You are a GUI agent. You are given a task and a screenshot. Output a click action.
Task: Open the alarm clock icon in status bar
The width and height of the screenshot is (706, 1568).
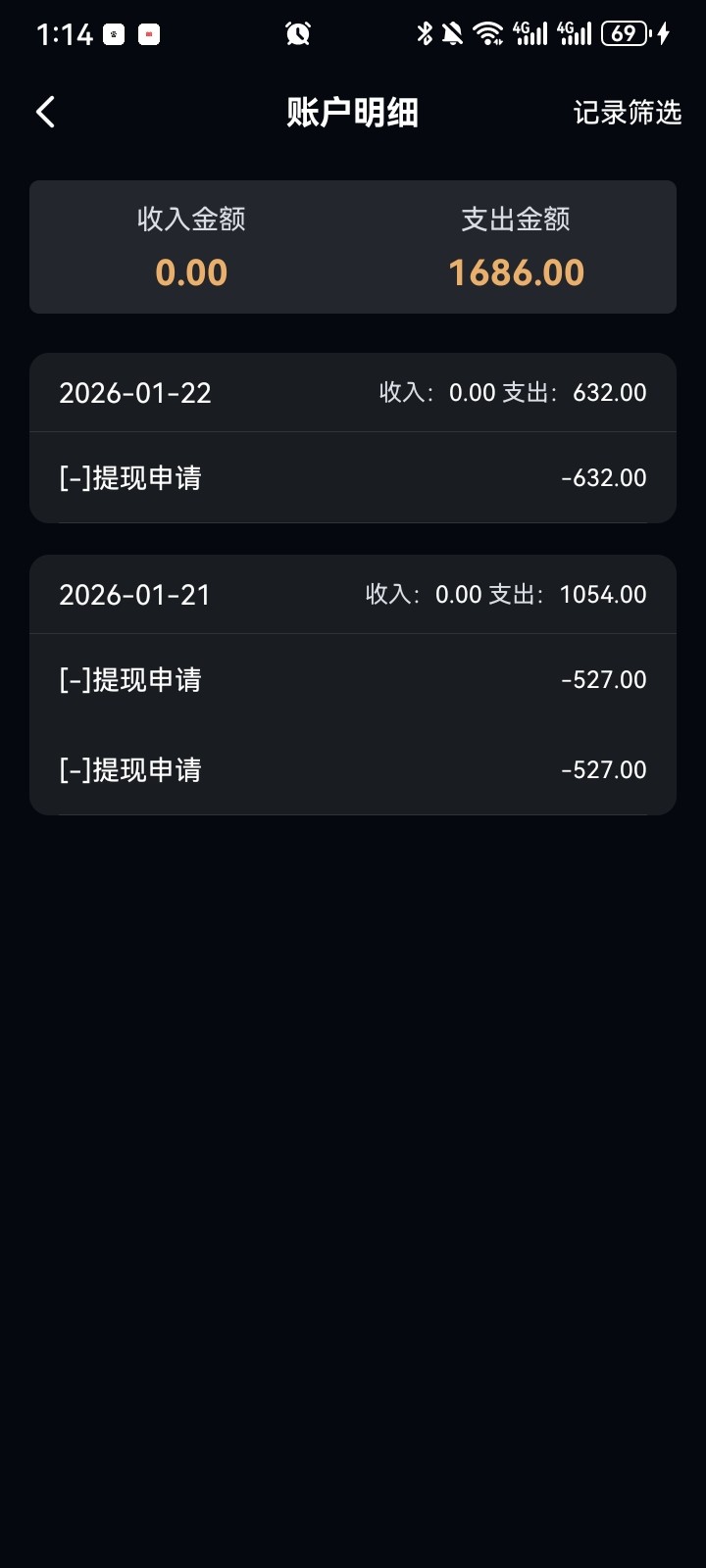tap(298, 32)
